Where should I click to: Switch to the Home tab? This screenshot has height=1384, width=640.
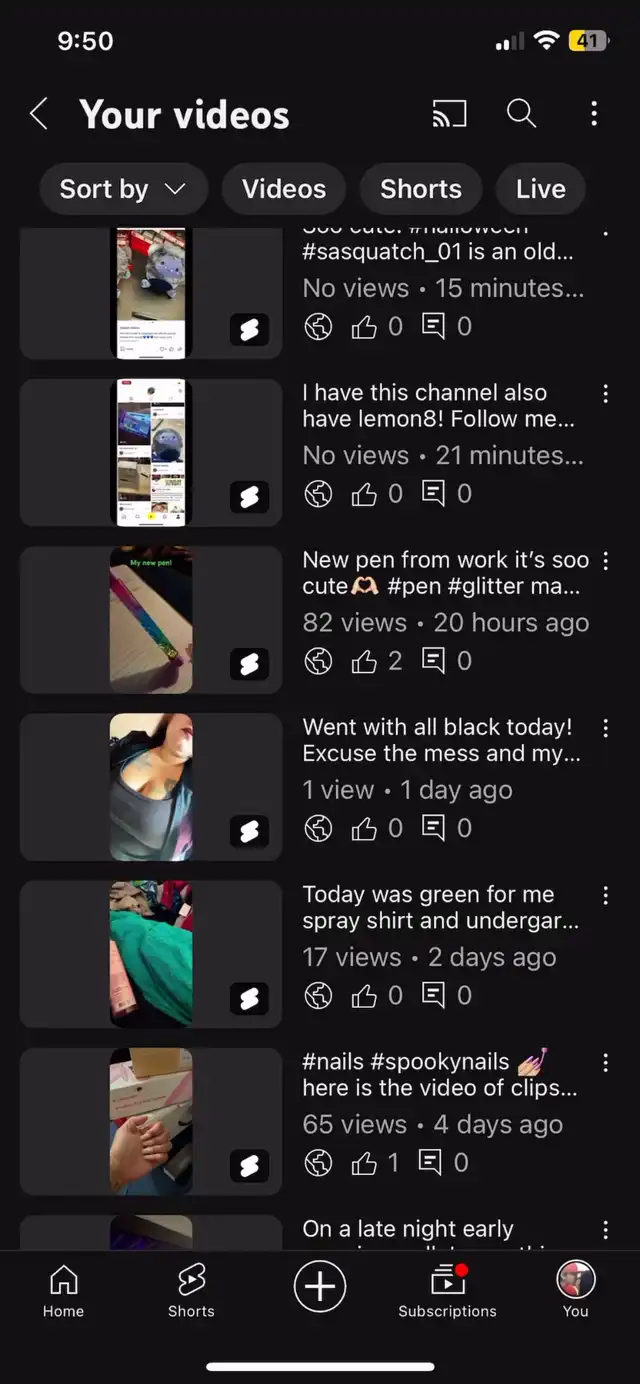pos(63,1290)
